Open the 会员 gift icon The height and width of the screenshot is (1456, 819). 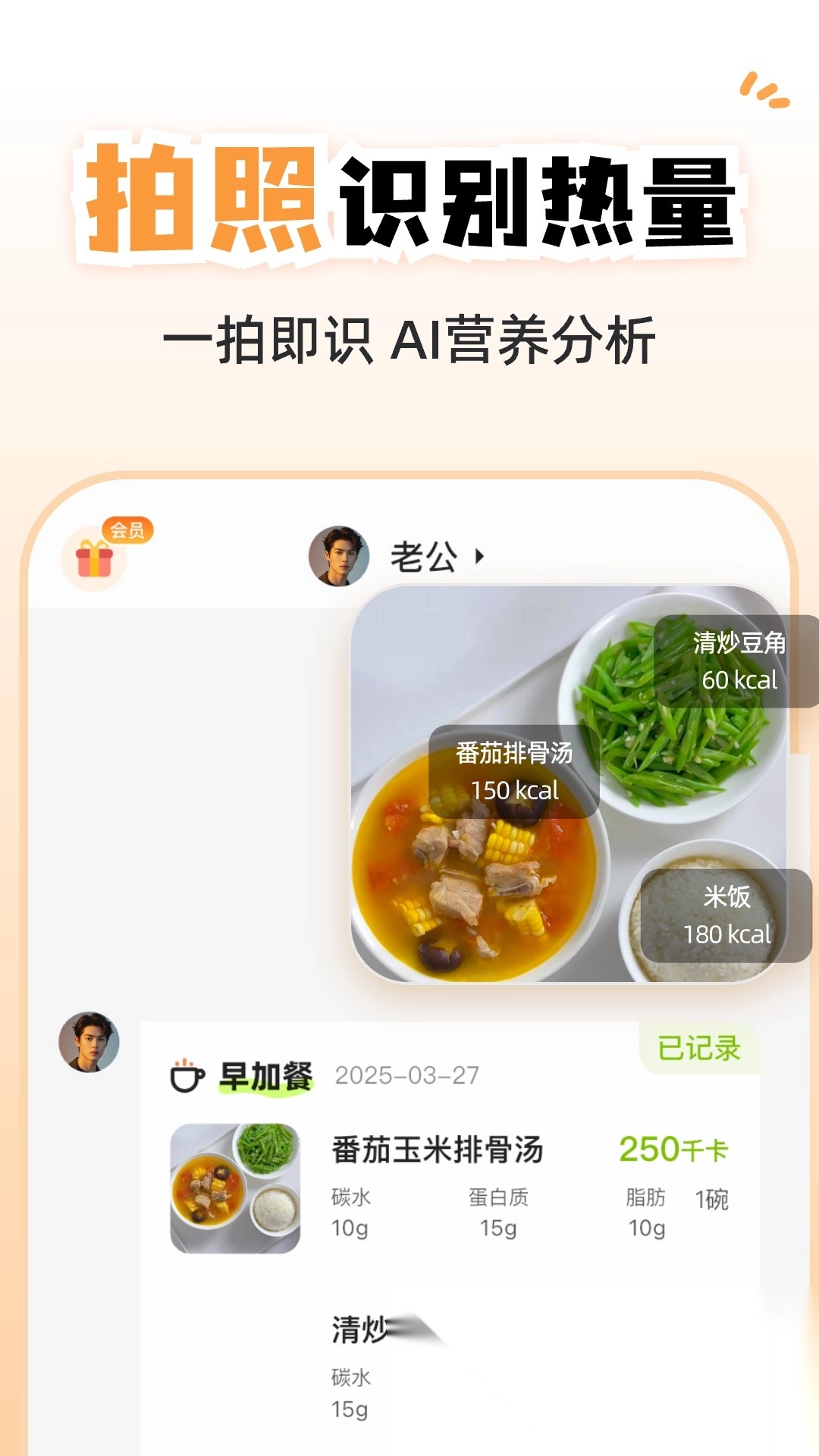coord(93,561)
